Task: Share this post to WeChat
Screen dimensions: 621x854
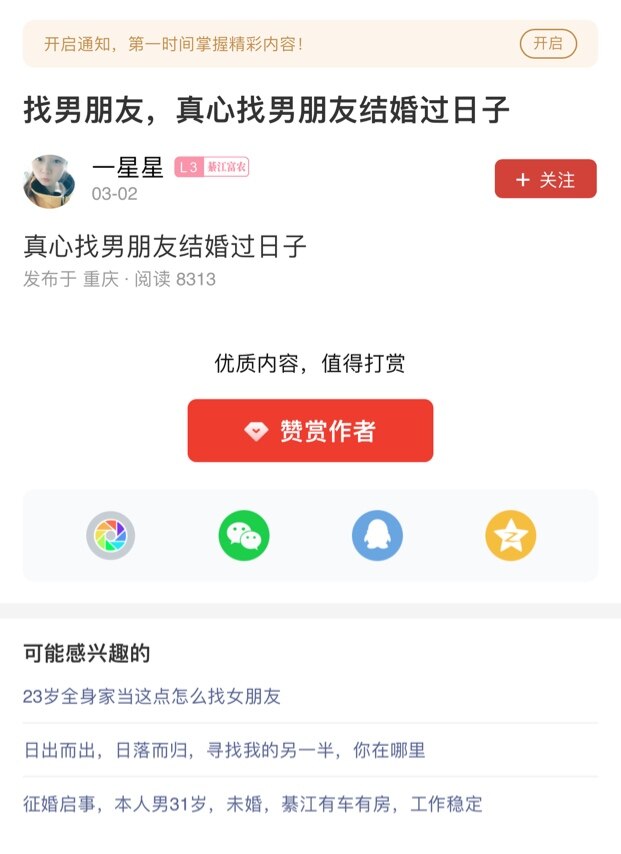Action: point(244,536)
